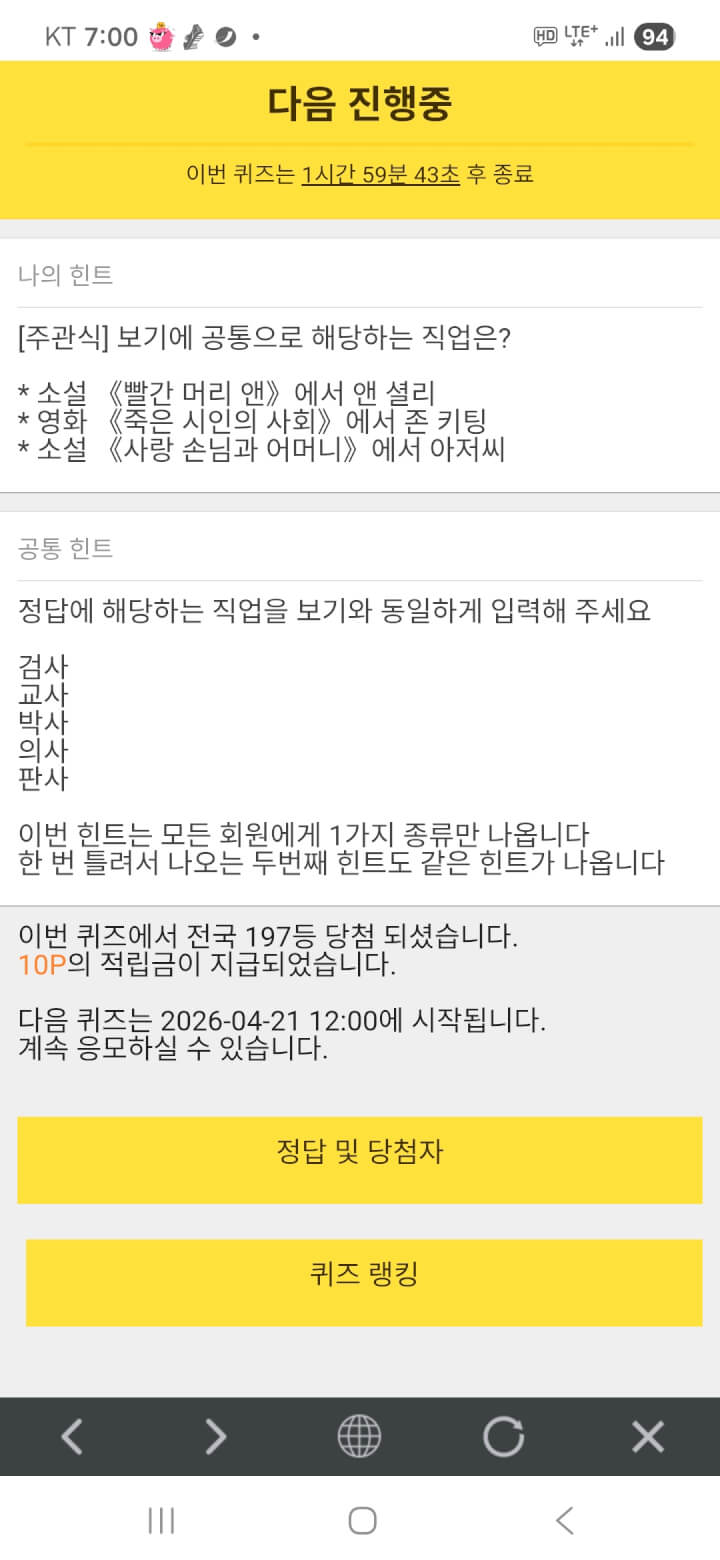The height and width of the screenshot is (1560, 720).
Task: Go back in the in-app browser toolbar
Action: (72, 1437)
